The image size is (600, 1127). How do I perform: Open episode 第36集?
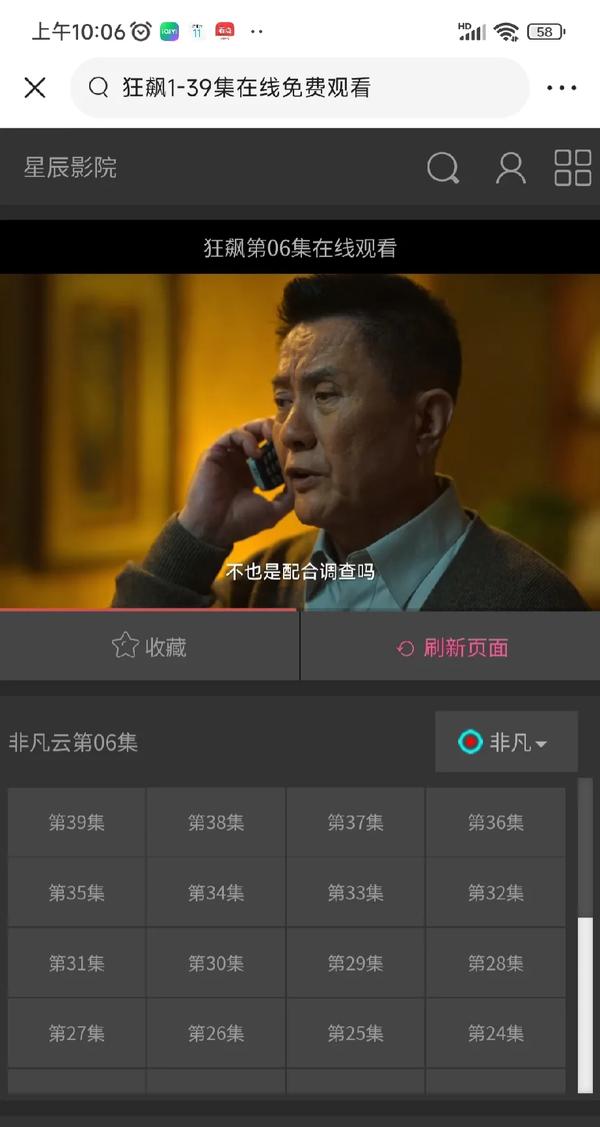495,822
